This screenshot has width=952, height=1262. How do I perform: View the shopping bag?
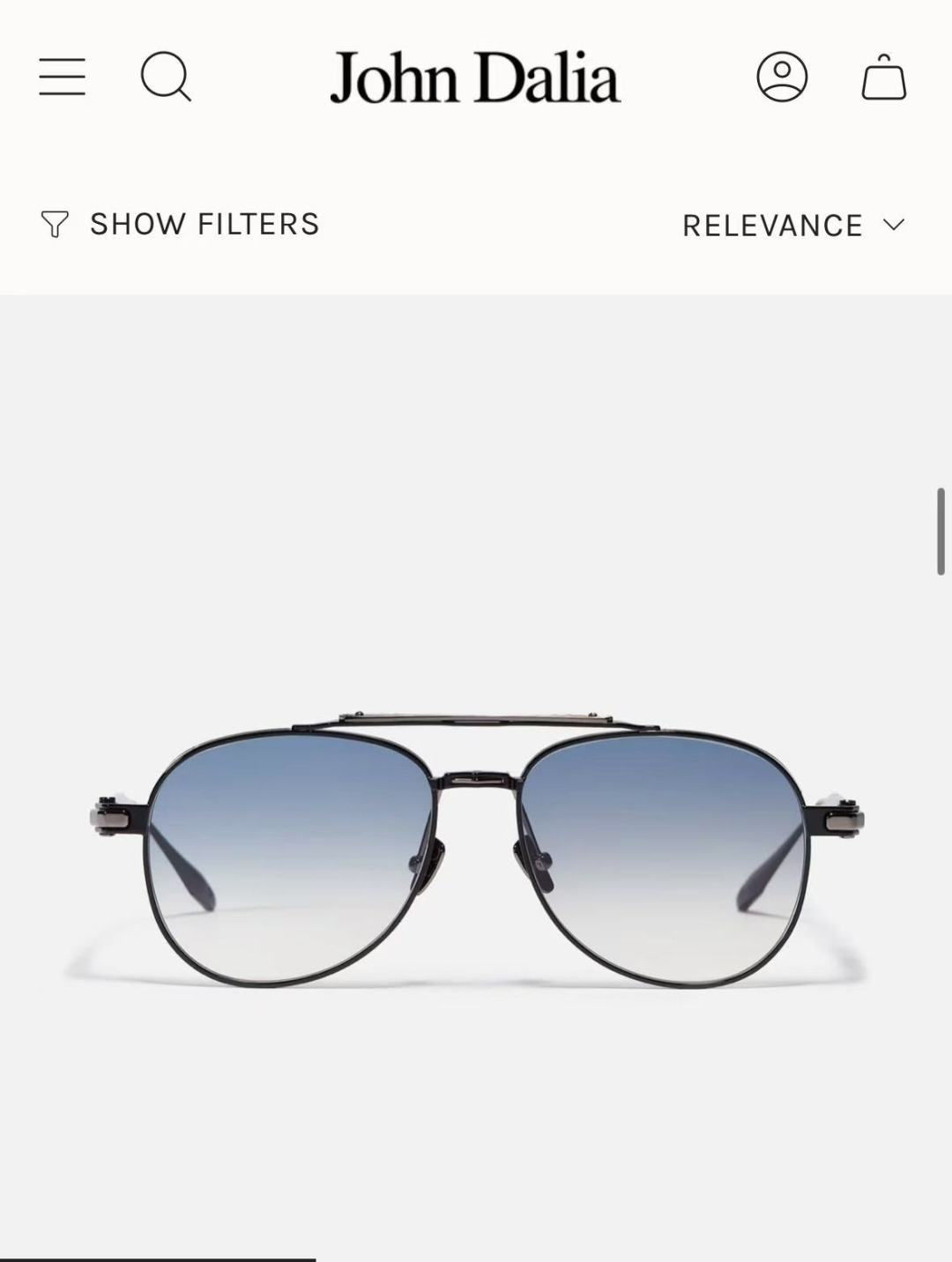coord(883,77)
